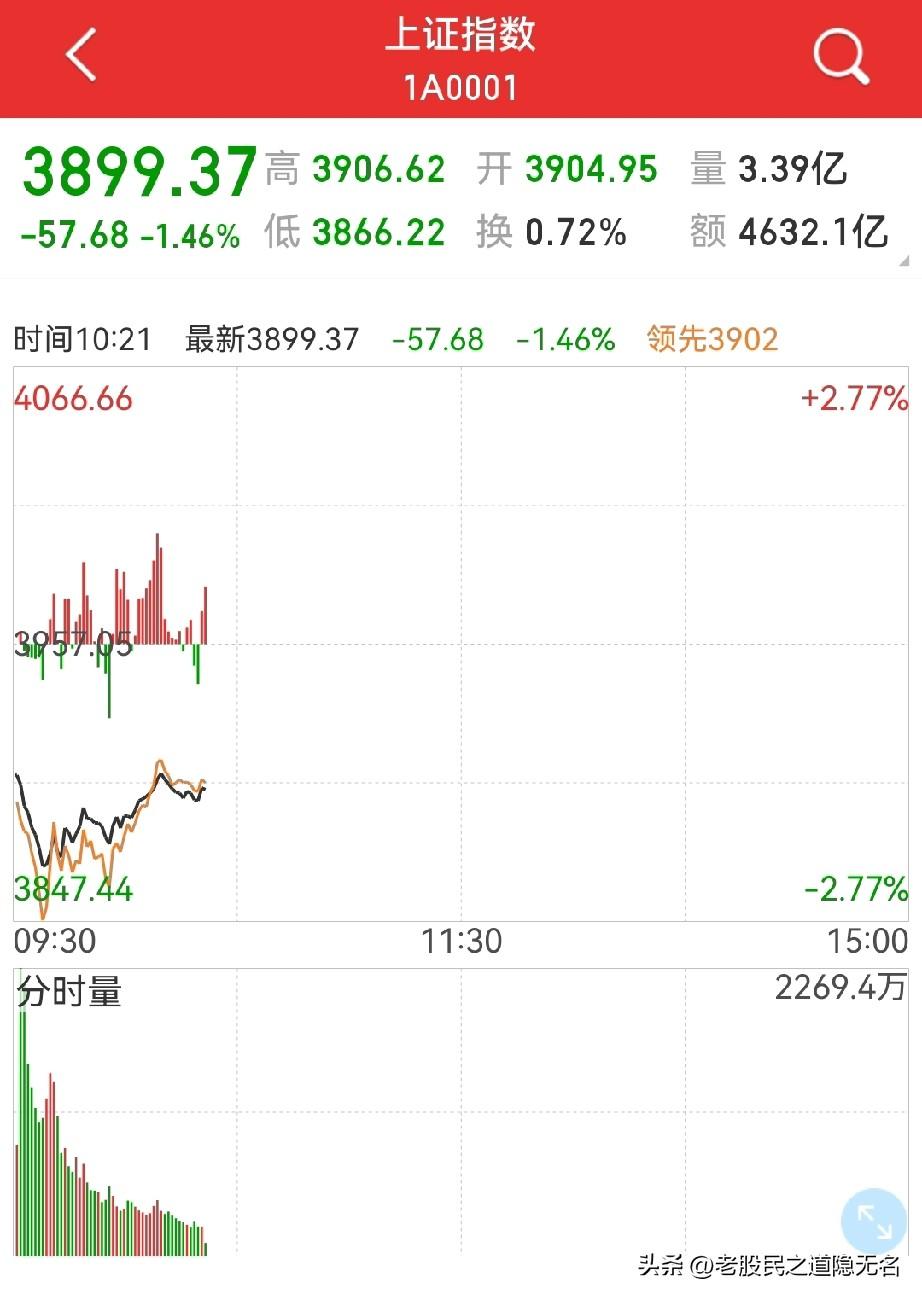Click the high price 3906.62 value
The image size is (922, 1298).
[378, 170]
